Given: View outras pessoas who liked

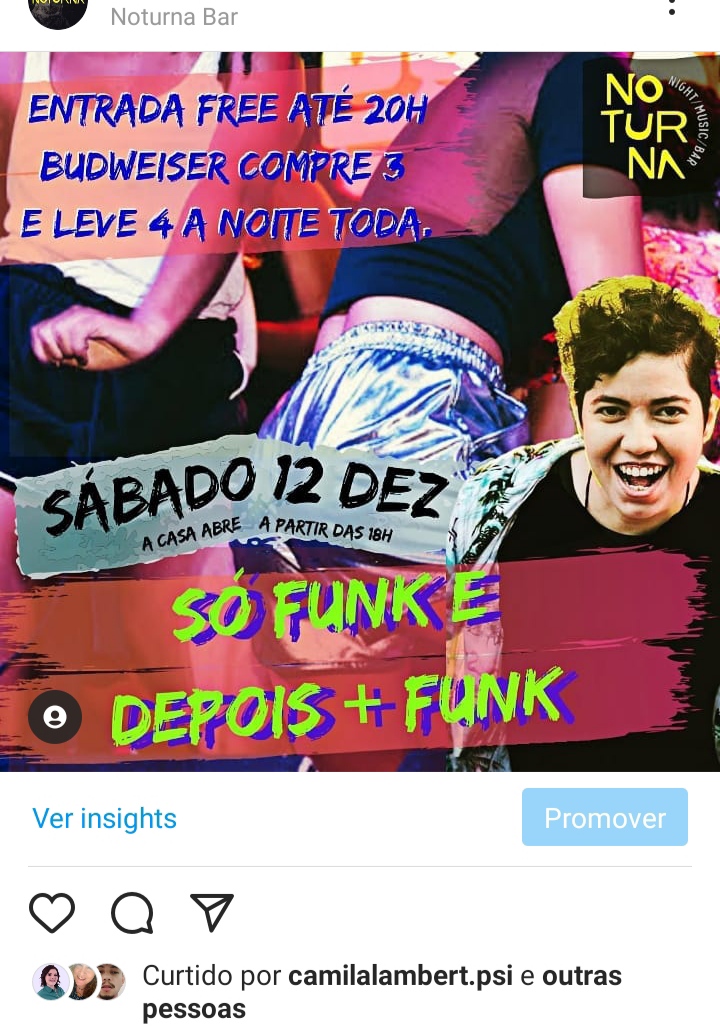Looking at the screenshot, I should [x=581, y=976].
